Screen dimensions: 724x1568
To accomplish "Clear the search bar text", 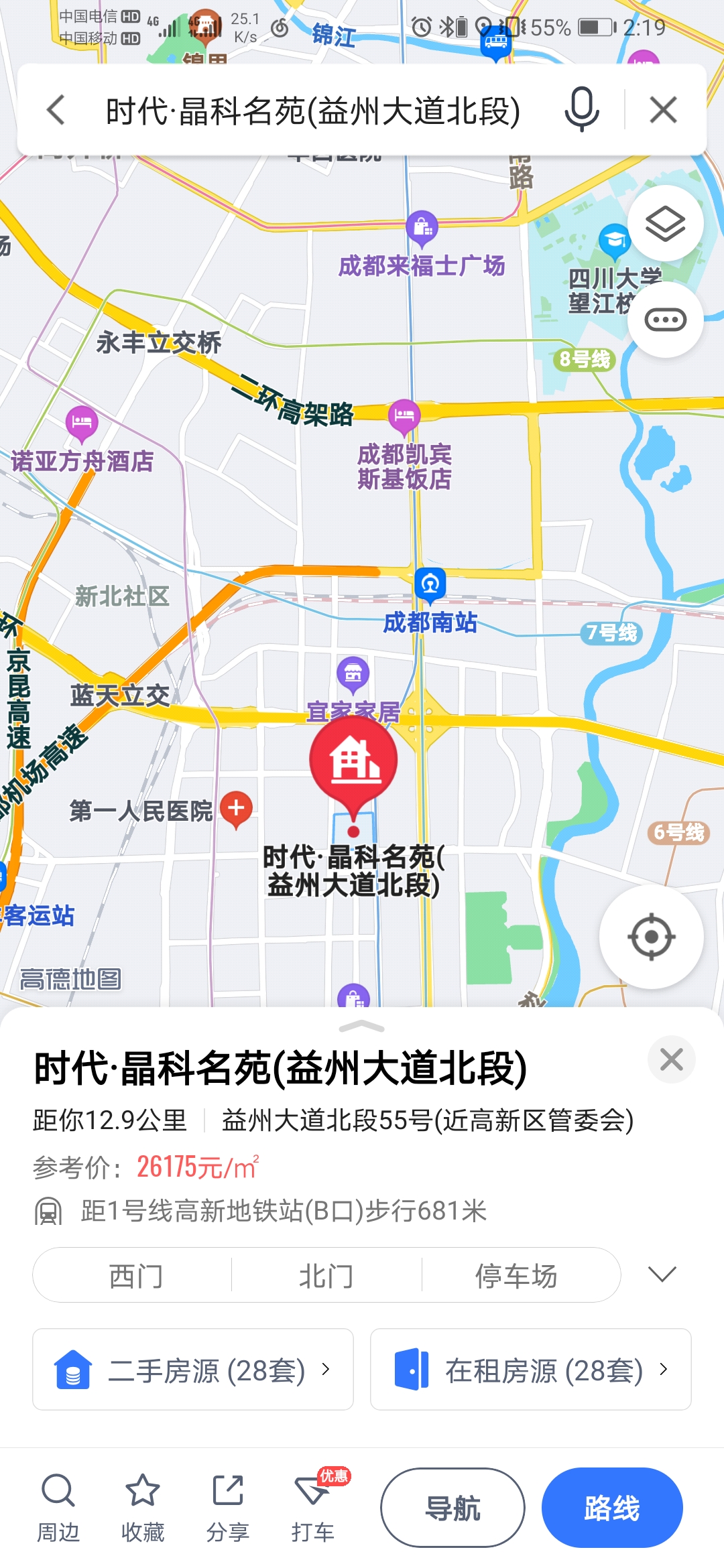I will click(x=663, y=110).
